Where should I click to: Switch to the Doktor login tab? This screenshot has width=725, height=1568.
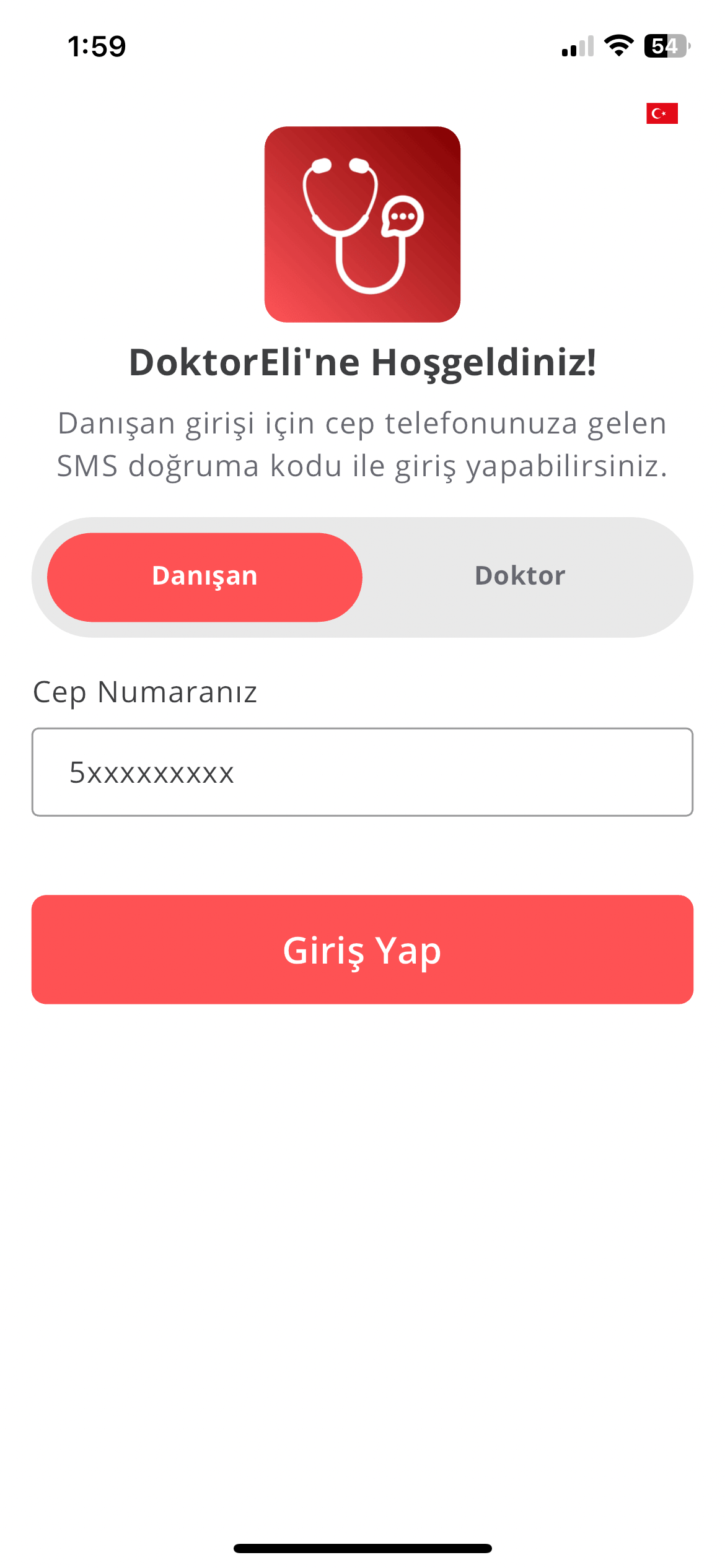point(520,576)
